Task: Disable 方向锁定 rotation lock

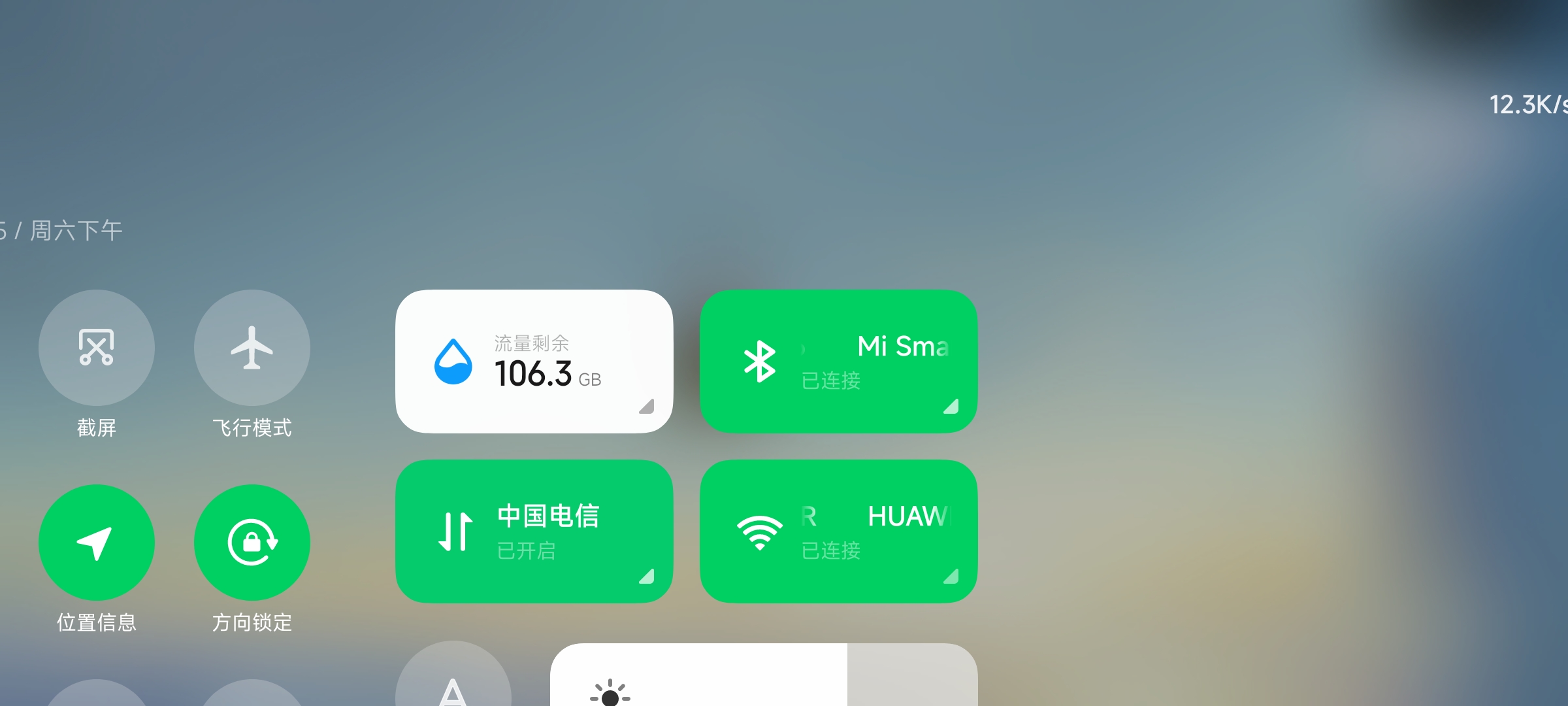Action: [252, 542]
